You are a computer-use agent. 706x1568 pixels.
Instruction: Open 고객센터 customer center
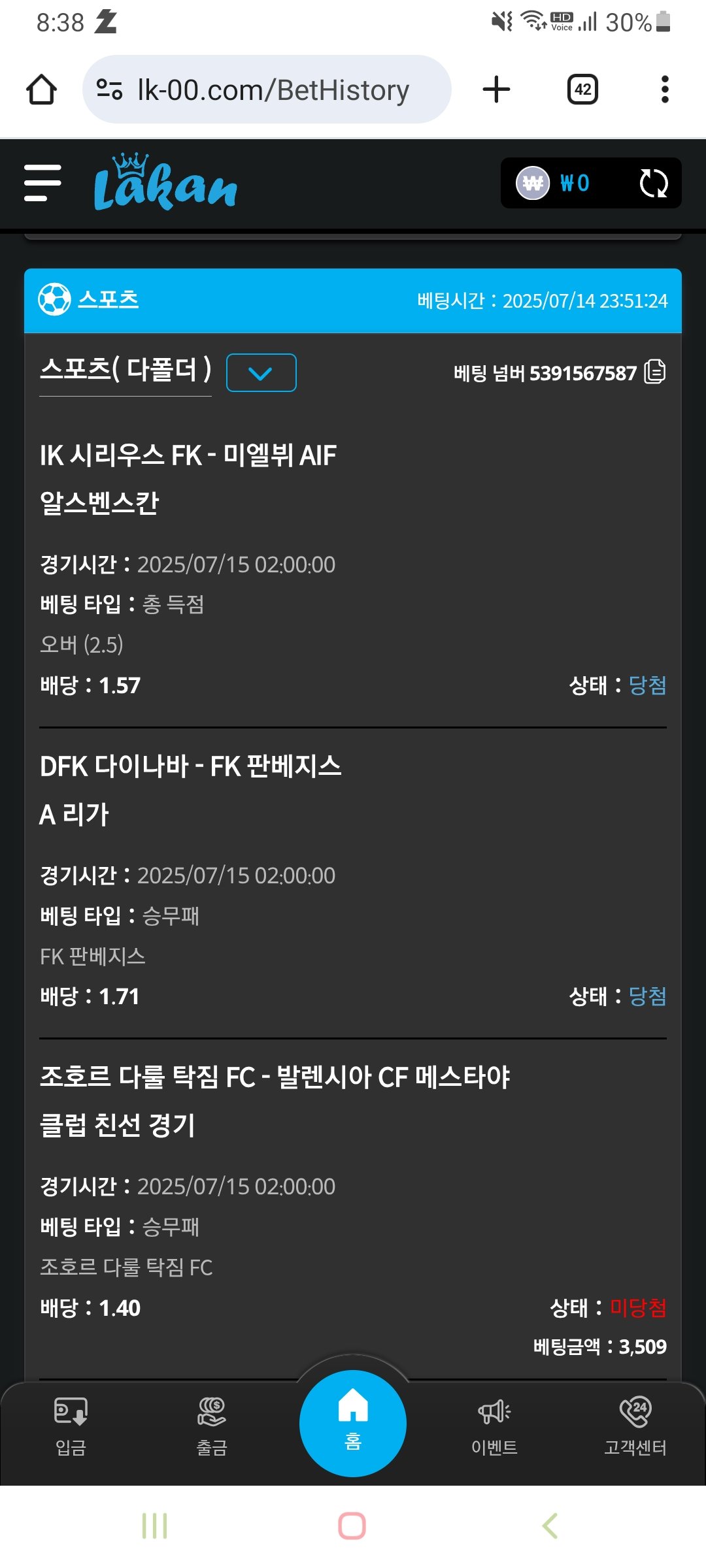tap(635, 1428)
